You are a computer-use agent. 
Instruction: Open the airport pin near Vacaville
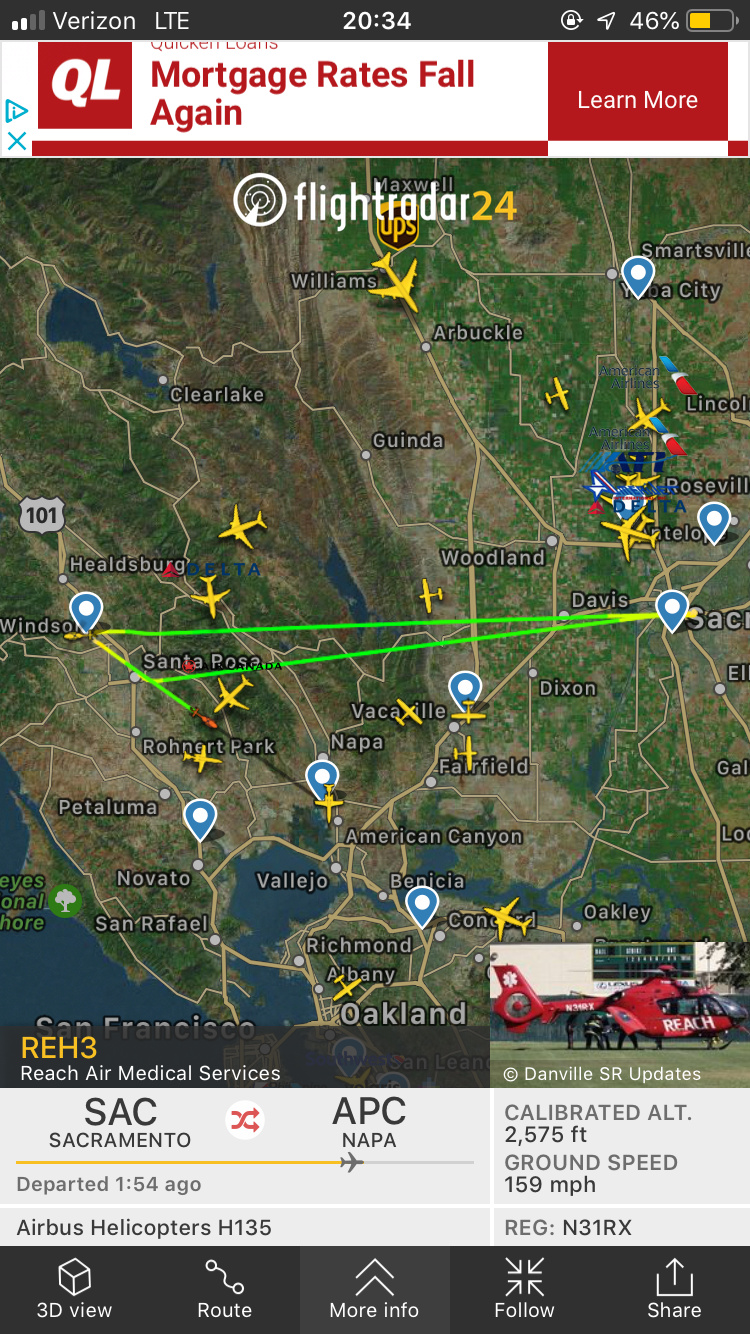point(464,688)
